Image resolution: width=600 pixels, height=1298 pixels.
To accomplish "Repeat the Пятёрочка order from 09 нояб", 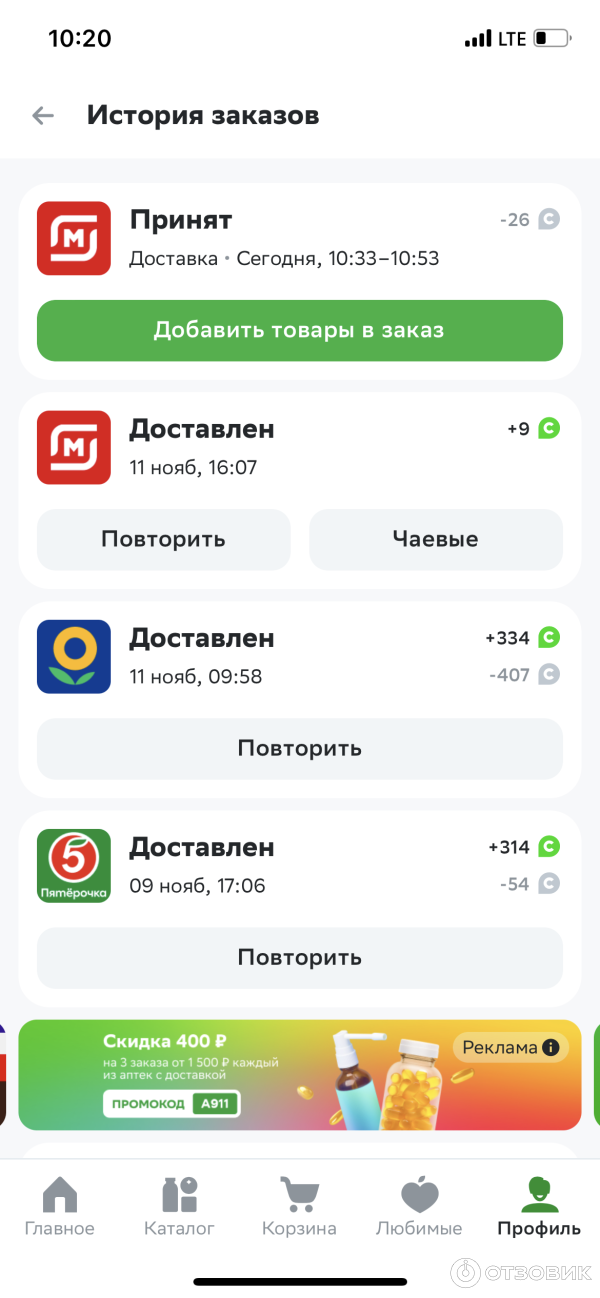I will [x=299, y=958].
